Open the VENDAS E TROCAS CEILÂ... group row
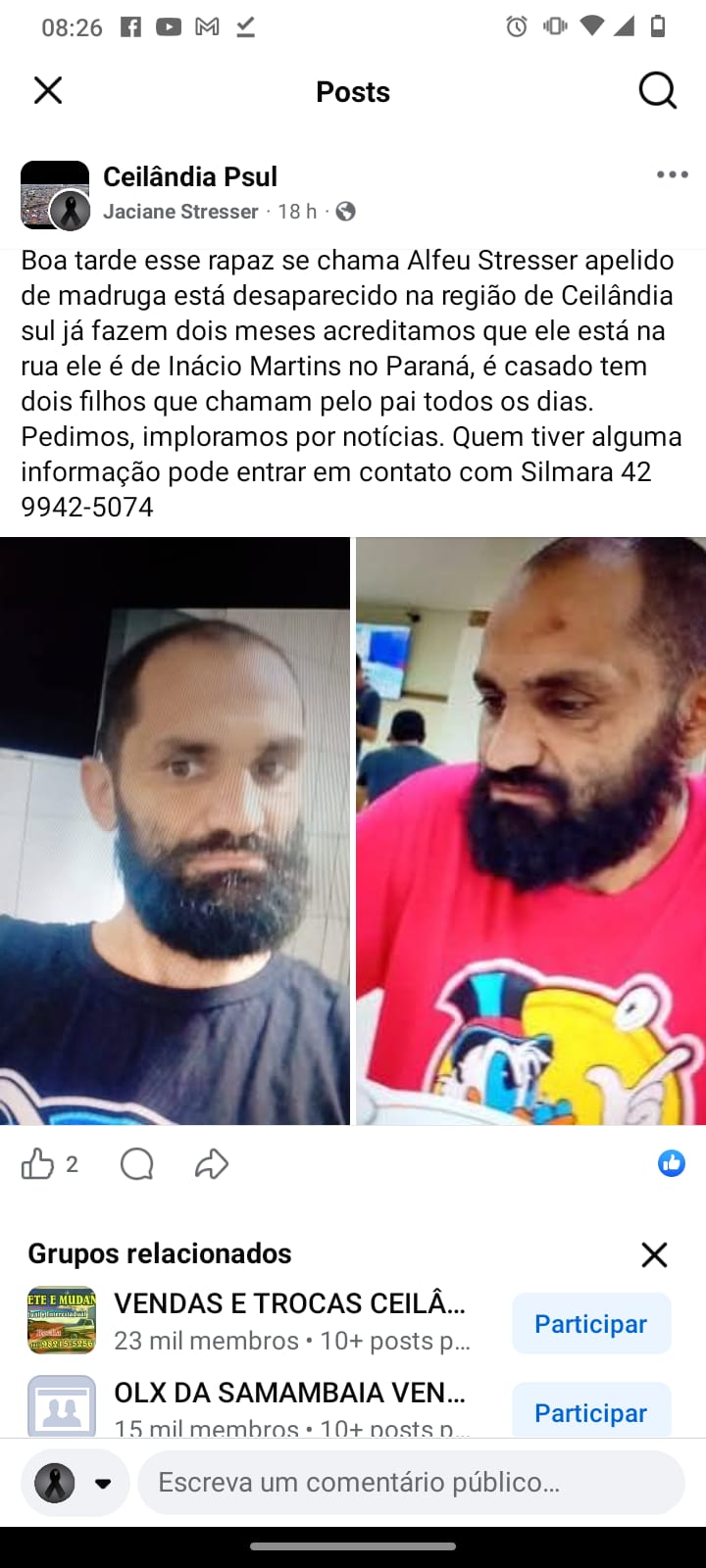The image size is (706, 1568). point(290,1321)
